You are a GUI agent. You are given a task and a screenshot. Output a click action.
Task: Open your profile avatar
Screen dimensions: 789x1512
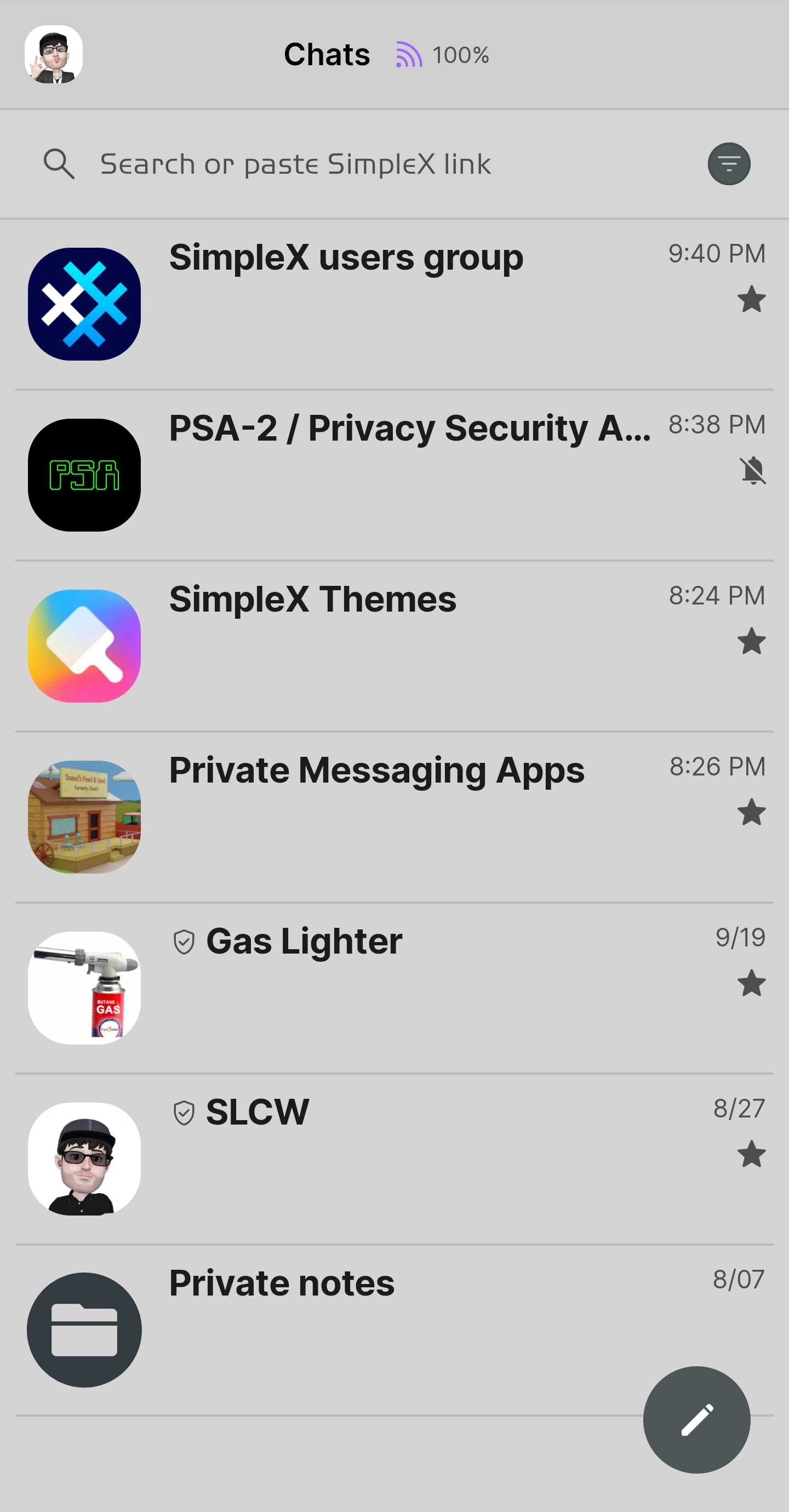tap(54, 55)
